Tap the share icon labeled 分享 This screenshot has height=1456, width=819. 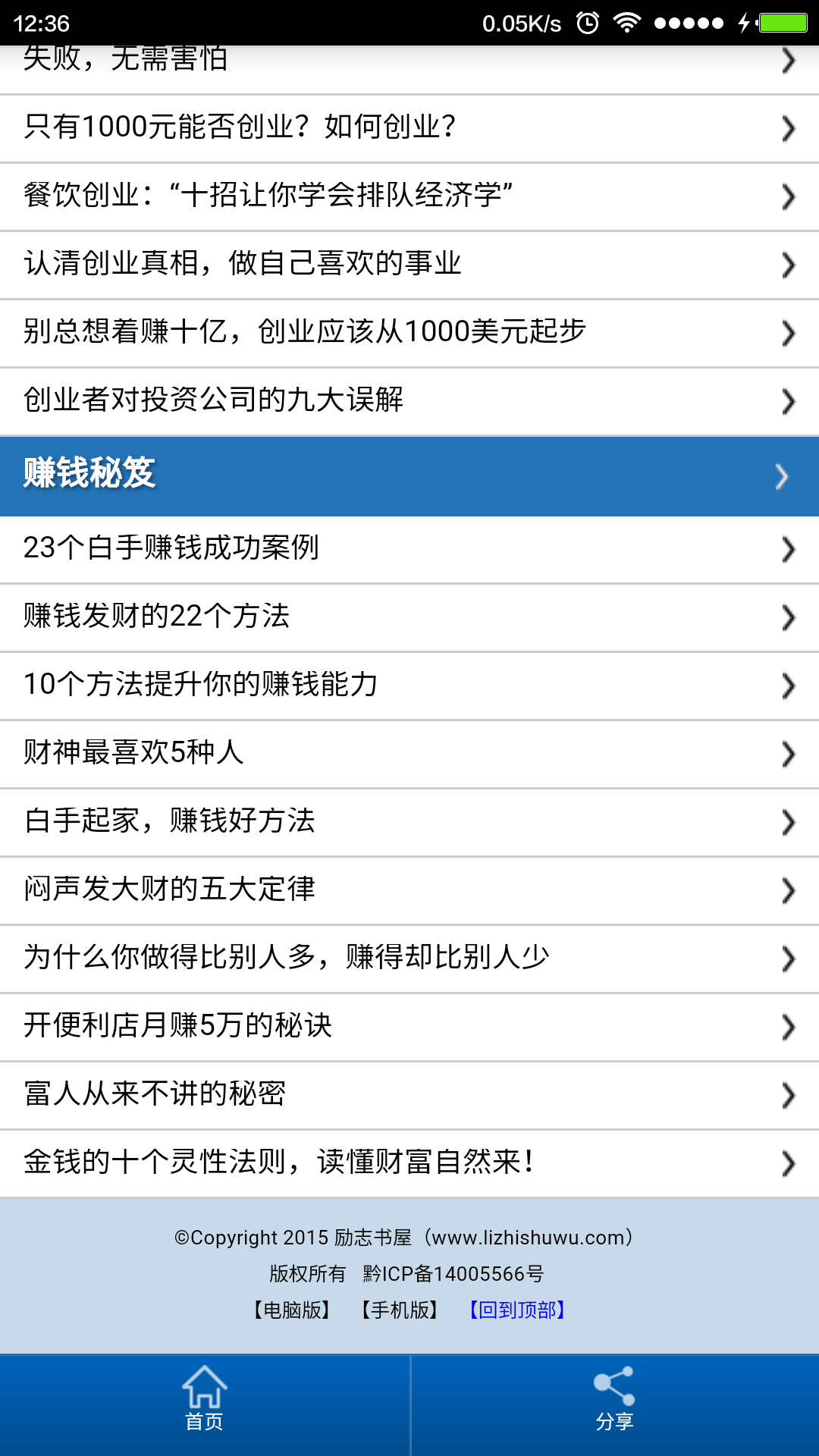click(x=614, y=1403)
